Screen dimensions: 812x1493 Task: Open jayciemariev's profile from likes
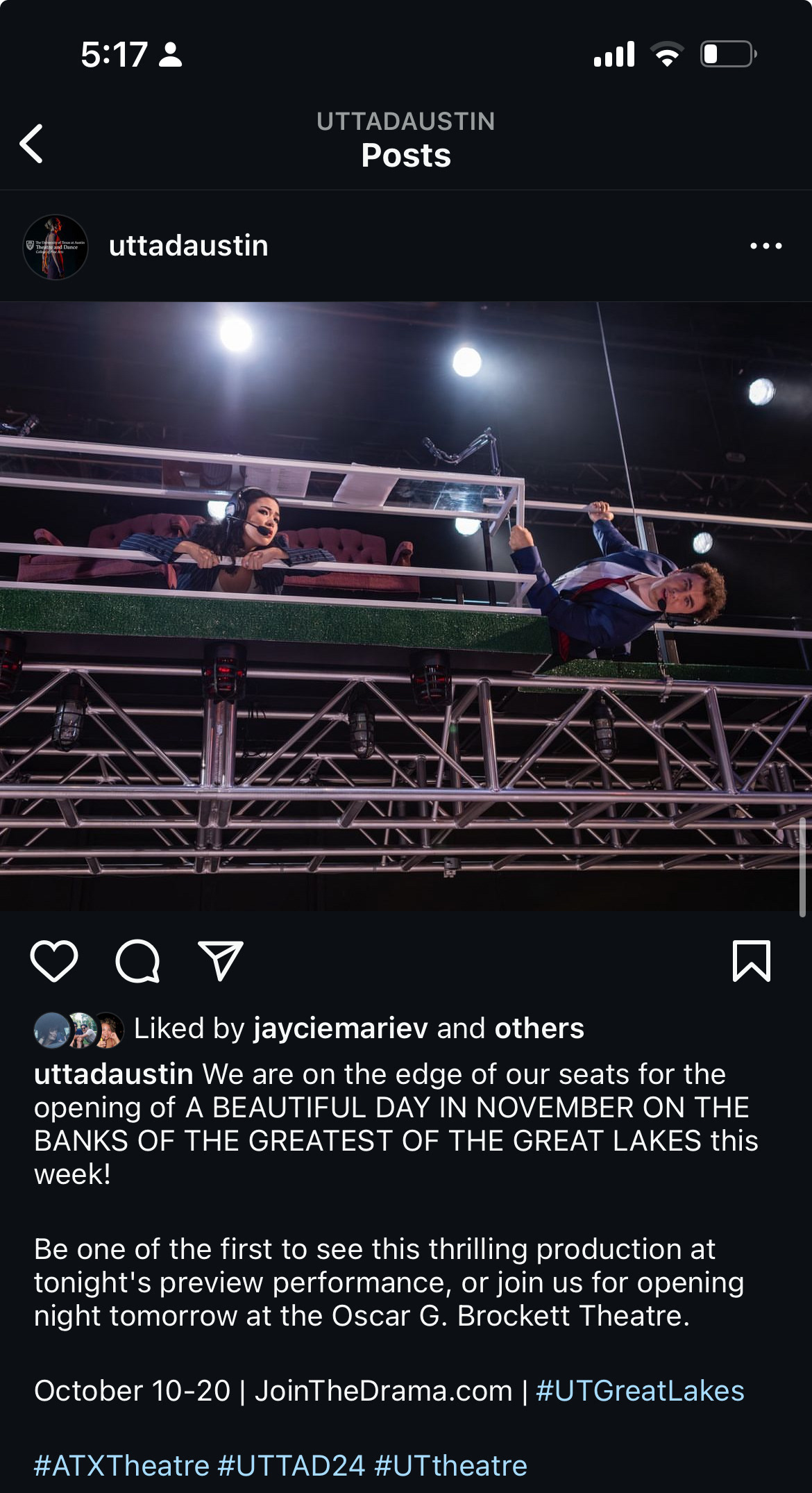(x=340, y=1028)
